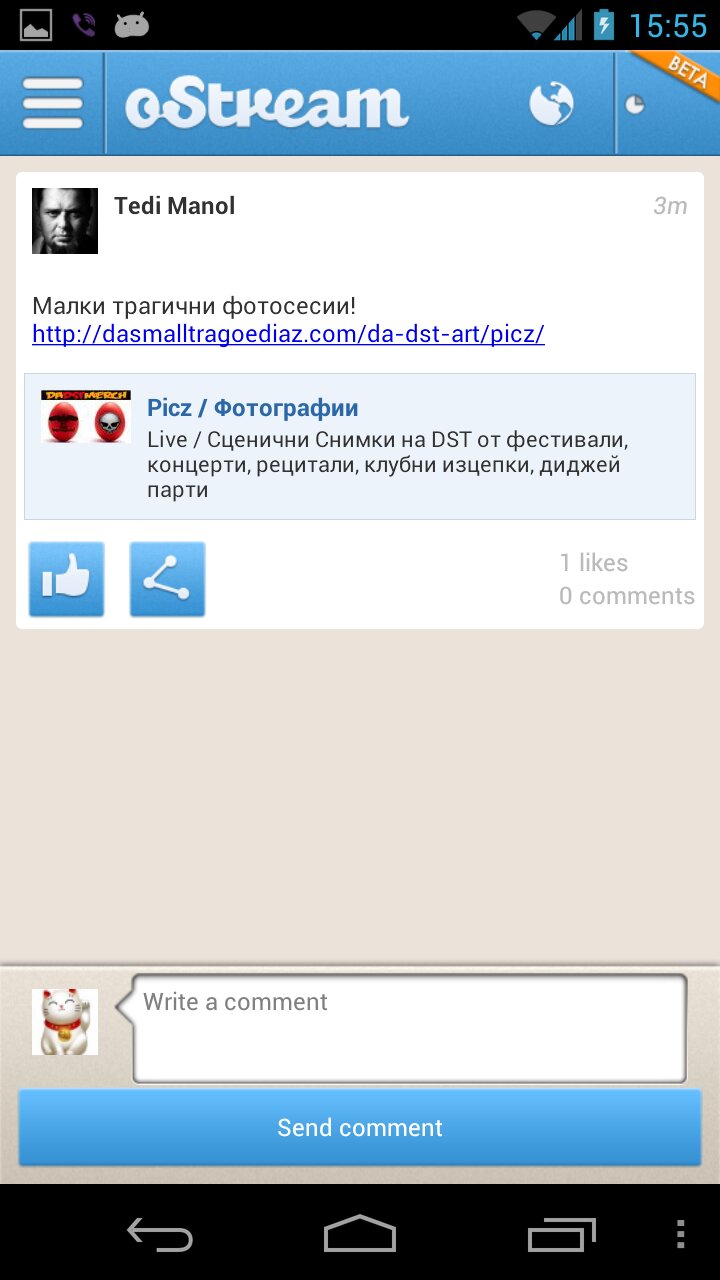This screenshot has width=720, height=1280.
Task: Go back using the system back button
Action: coord(160,1234)
